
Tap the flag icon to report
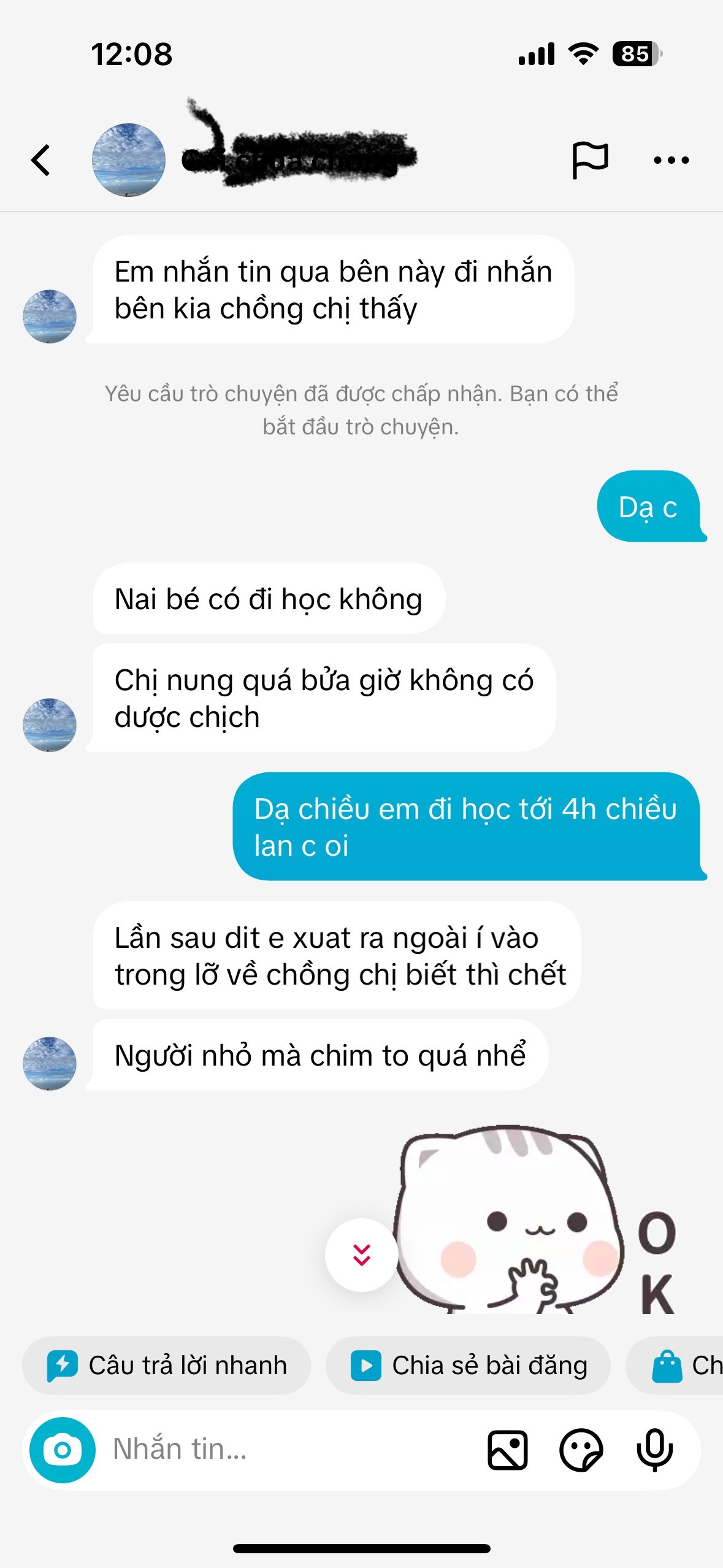(x=590, y=160)
